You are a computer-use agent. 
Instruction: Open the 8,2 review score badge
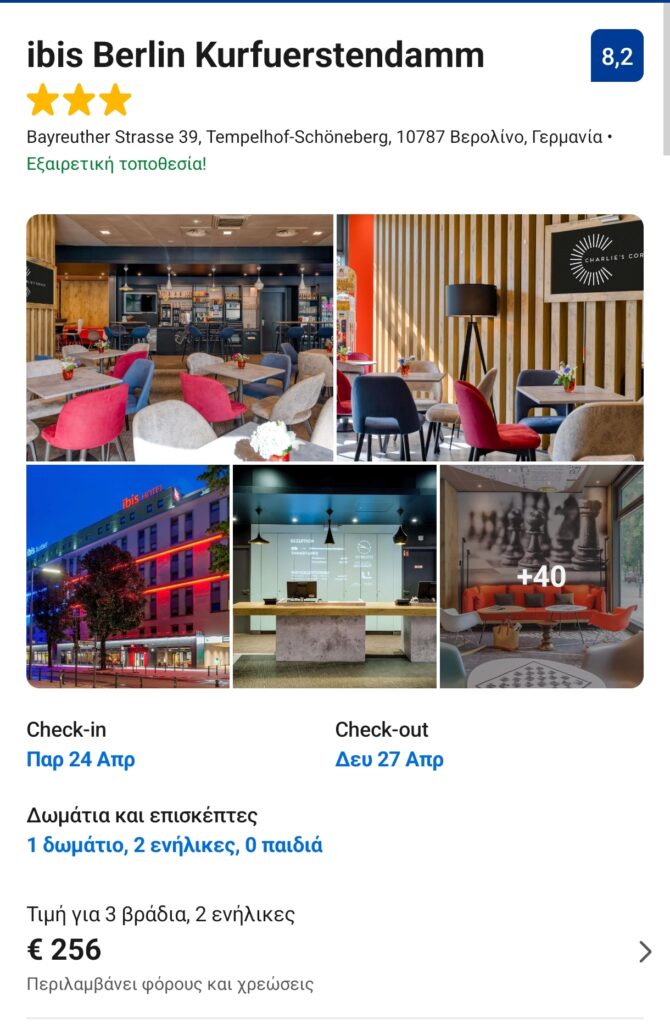point(617,56)
